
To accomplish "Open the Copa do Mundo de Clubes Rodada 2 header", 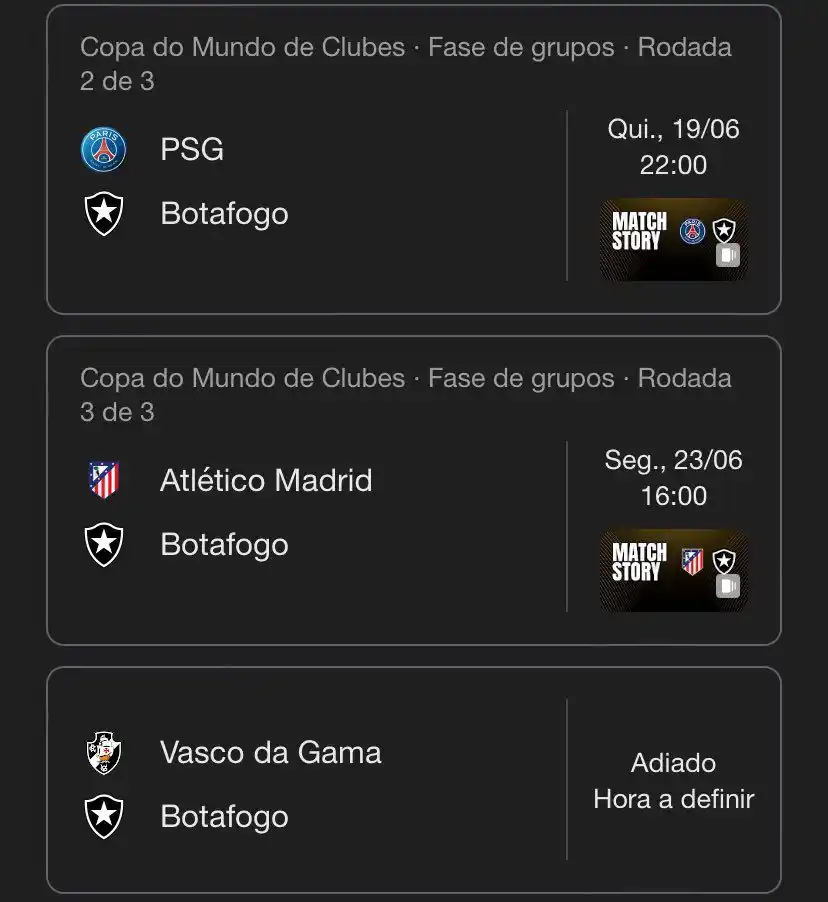I will tap(405, 62).
